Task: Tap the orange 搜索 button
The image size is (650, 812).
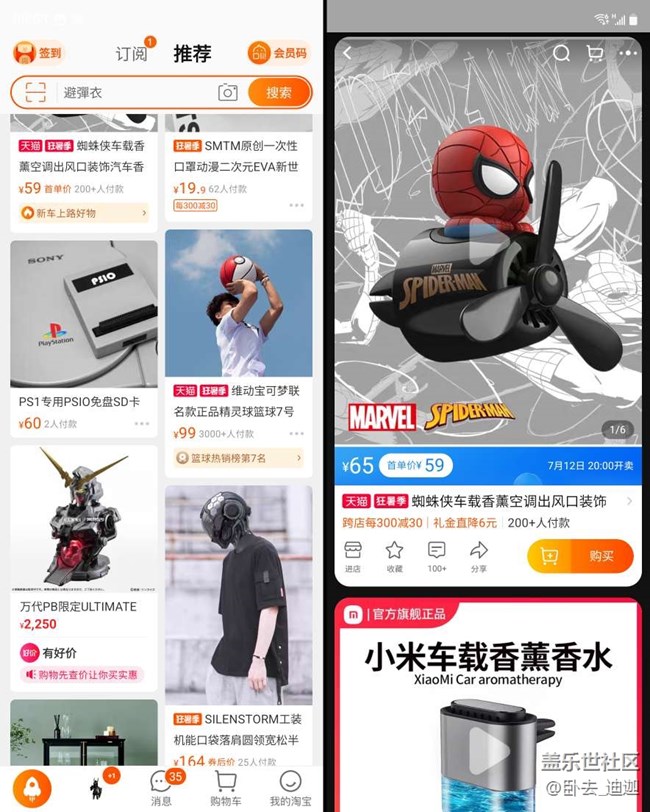Action: click(279, 93)
